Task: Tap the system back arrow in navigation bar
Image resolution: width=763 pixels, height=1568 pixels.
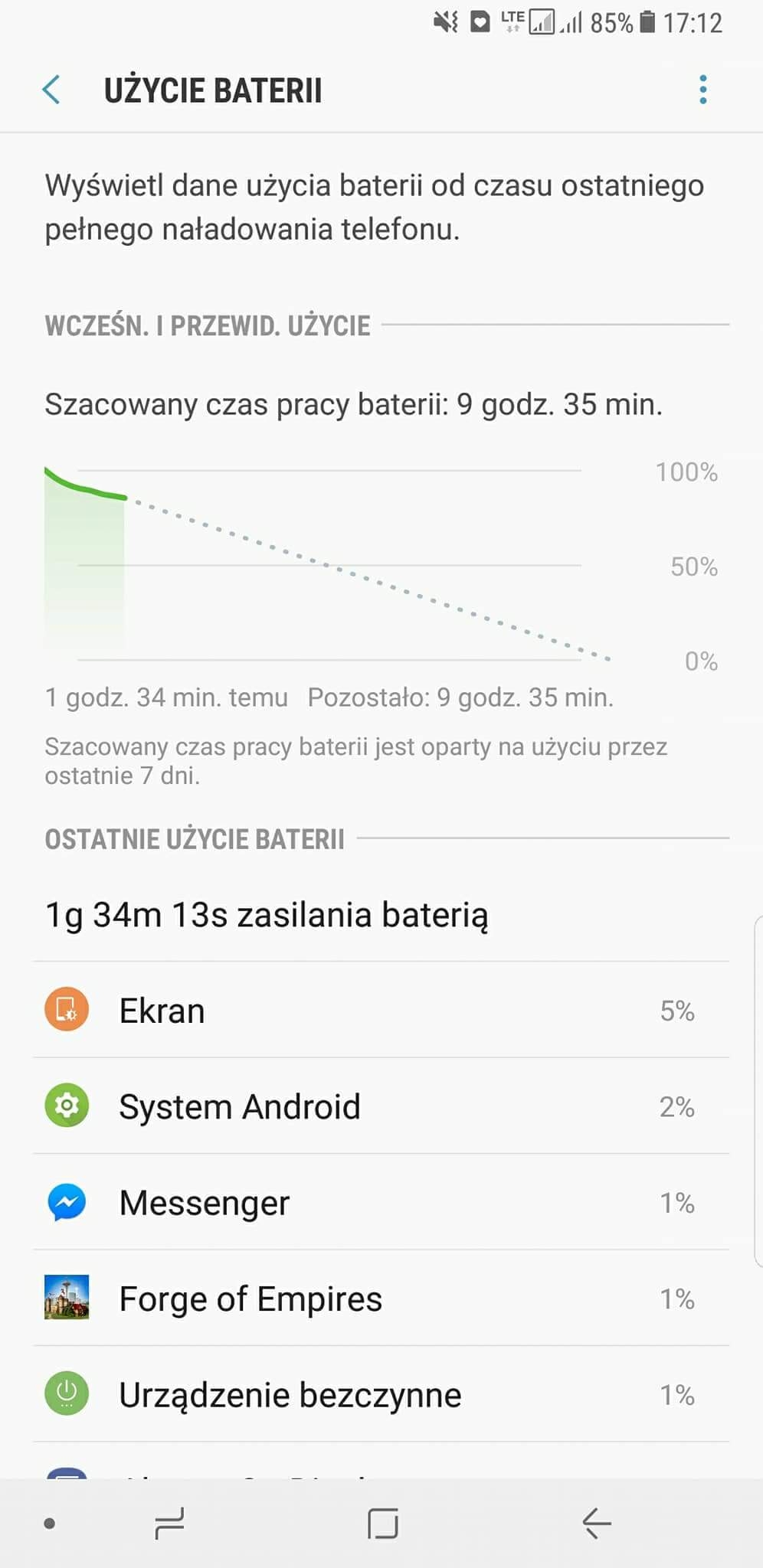Action: point(596,1523)
